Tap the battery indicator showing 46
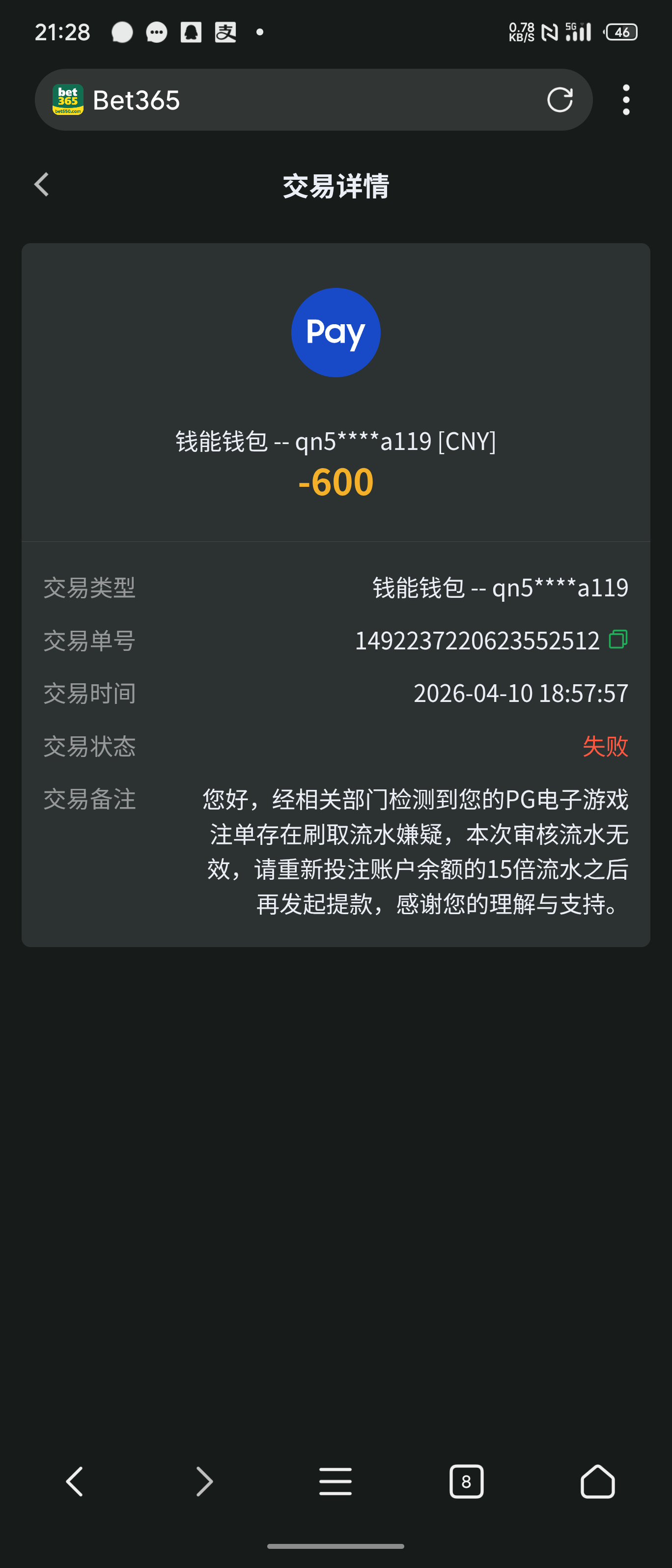Screen dimensions: 672x1568 [x=621, y=31]
